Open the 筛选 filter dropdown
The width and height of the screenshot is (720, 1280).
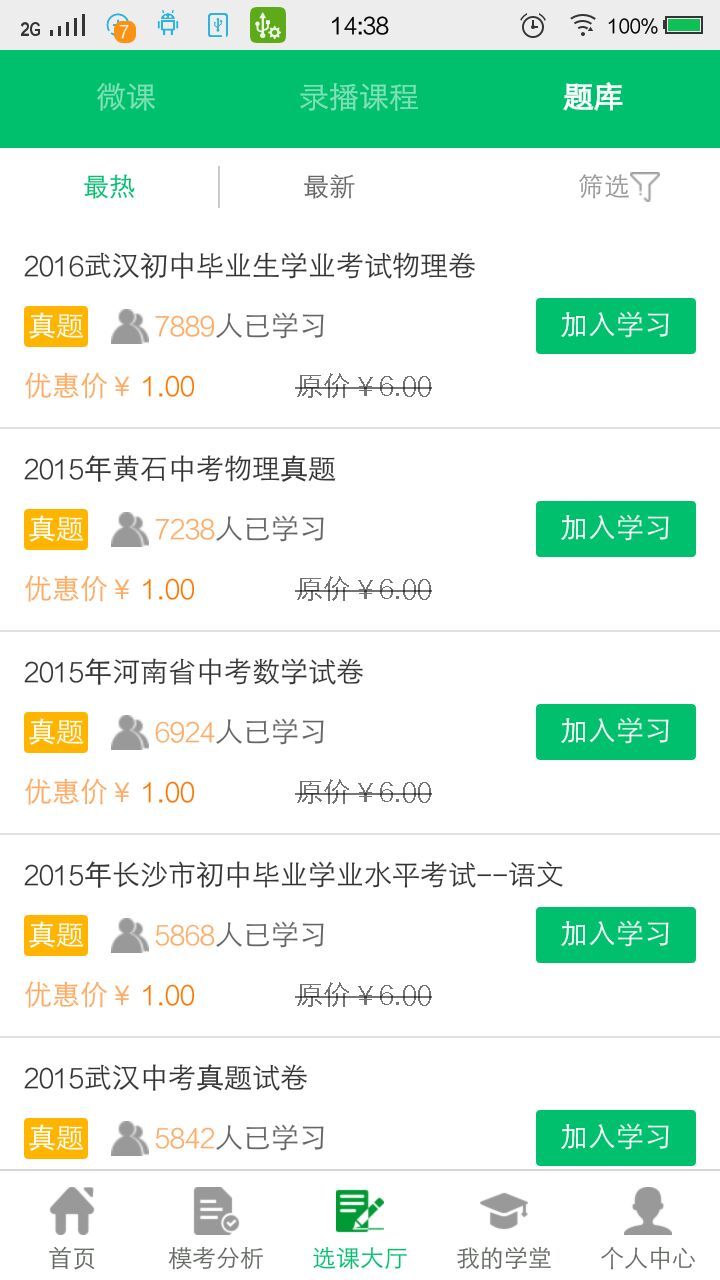point(618,186)
